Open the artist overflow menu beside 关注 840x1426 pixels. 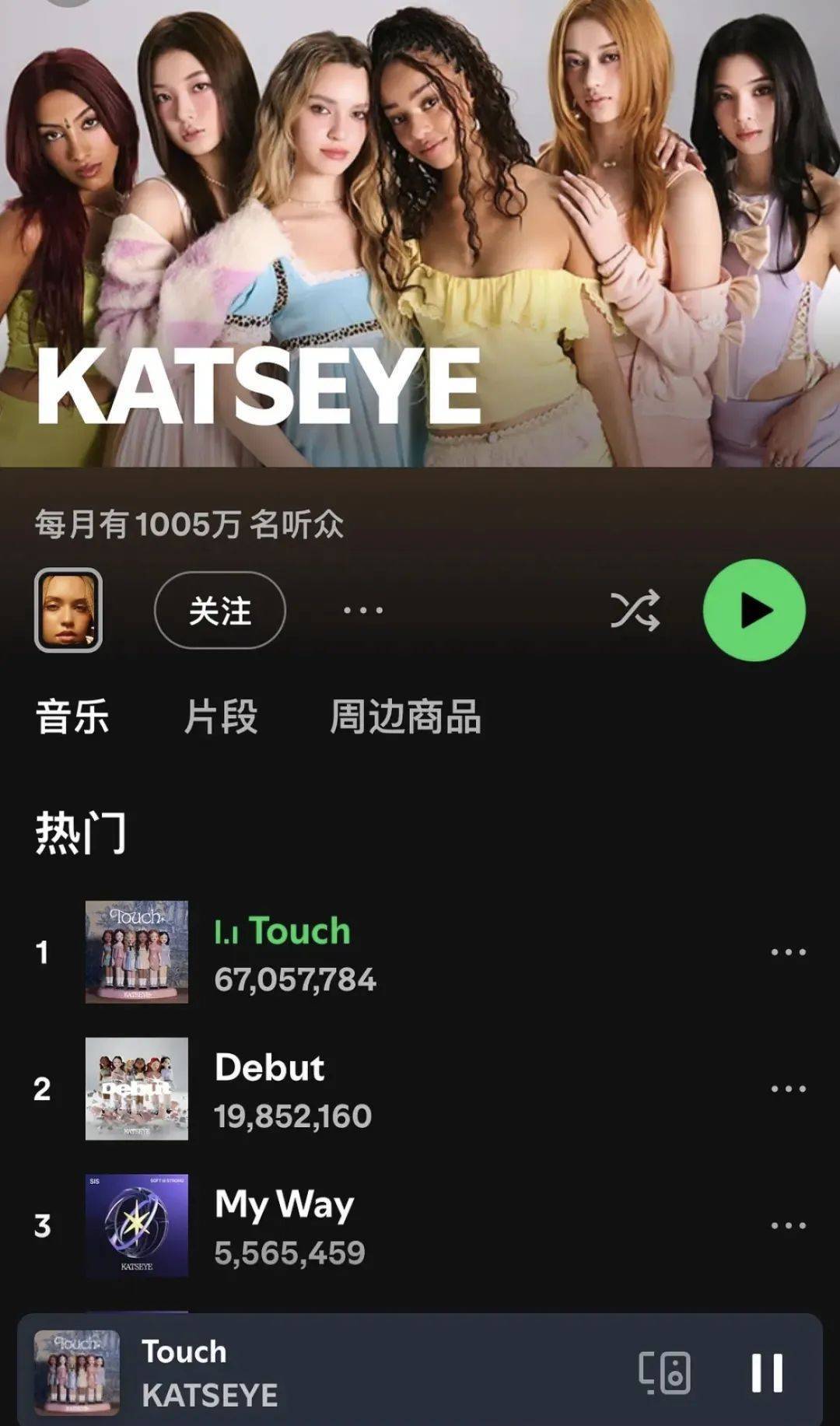[363, 611]
